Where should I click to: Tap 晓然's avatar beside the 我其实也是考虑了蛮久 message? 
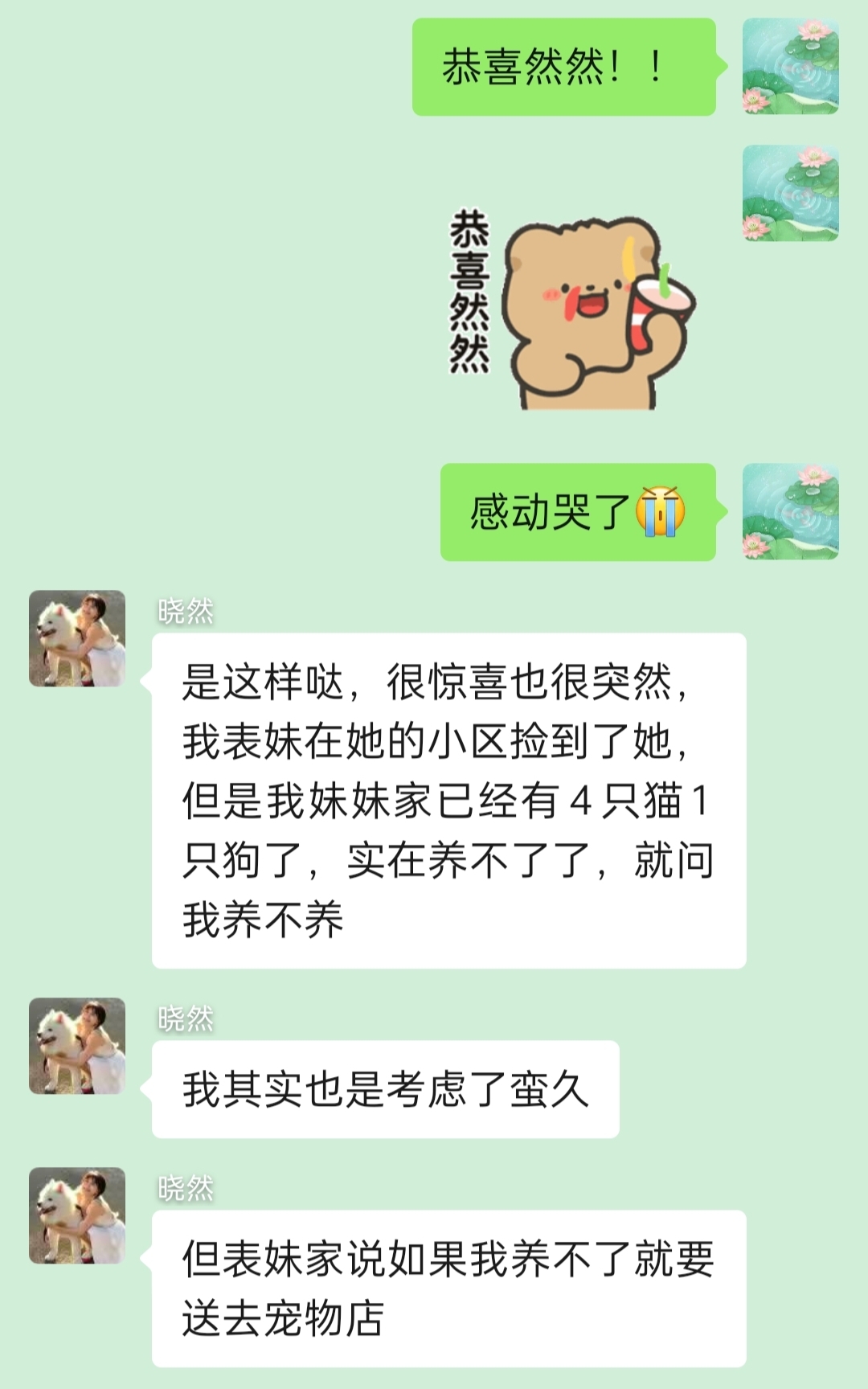point(77,1046)
